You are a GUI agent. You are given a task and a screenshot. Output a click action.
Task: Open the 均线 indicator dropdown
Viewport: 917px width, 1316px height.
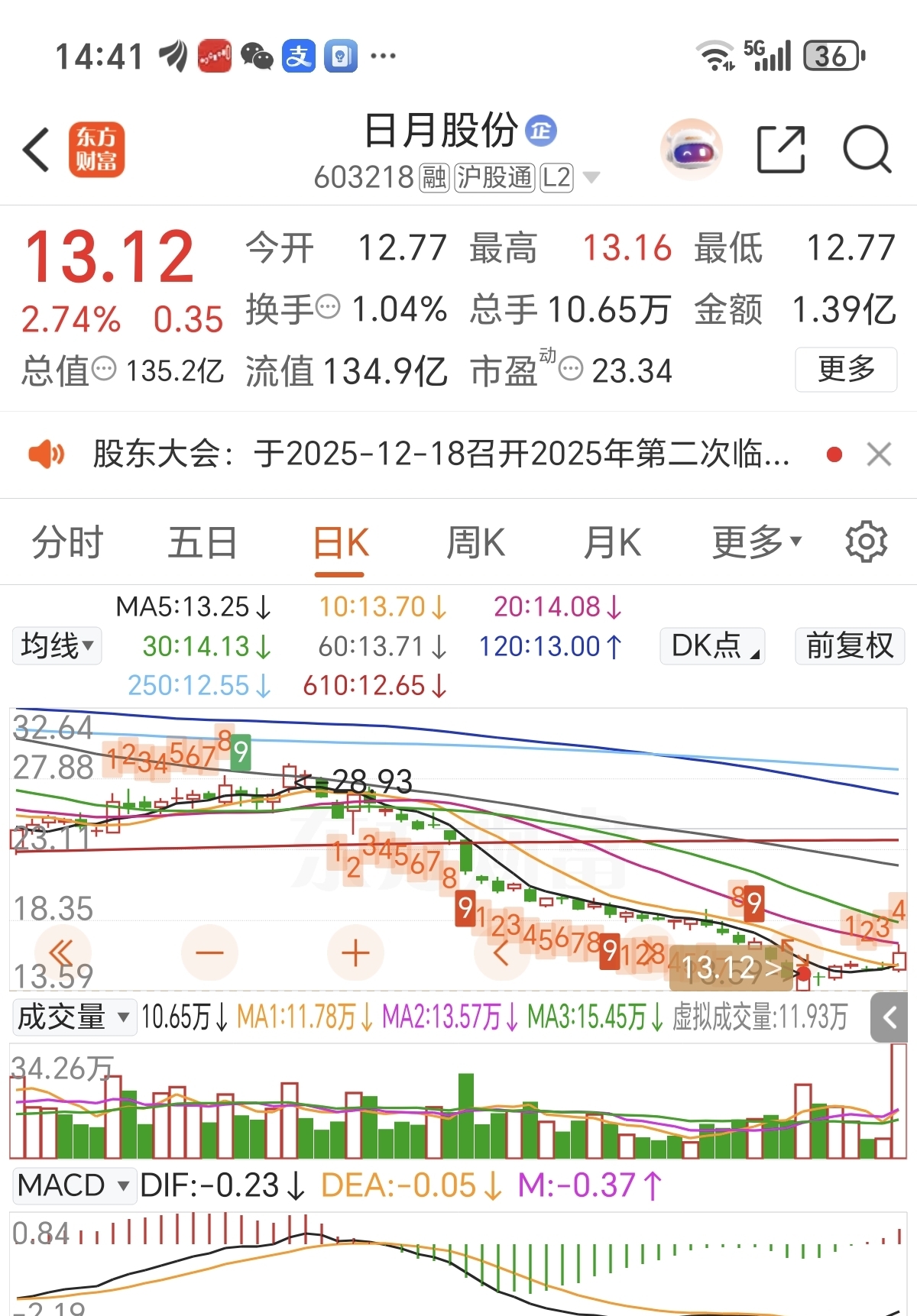click(x=57, y=646)
